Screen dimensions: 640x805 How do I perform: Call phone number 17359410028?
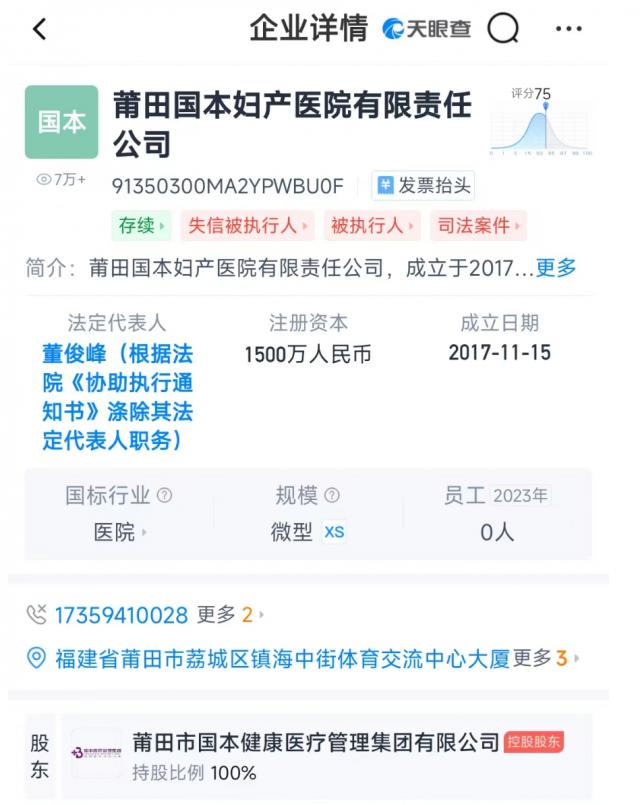121,614
